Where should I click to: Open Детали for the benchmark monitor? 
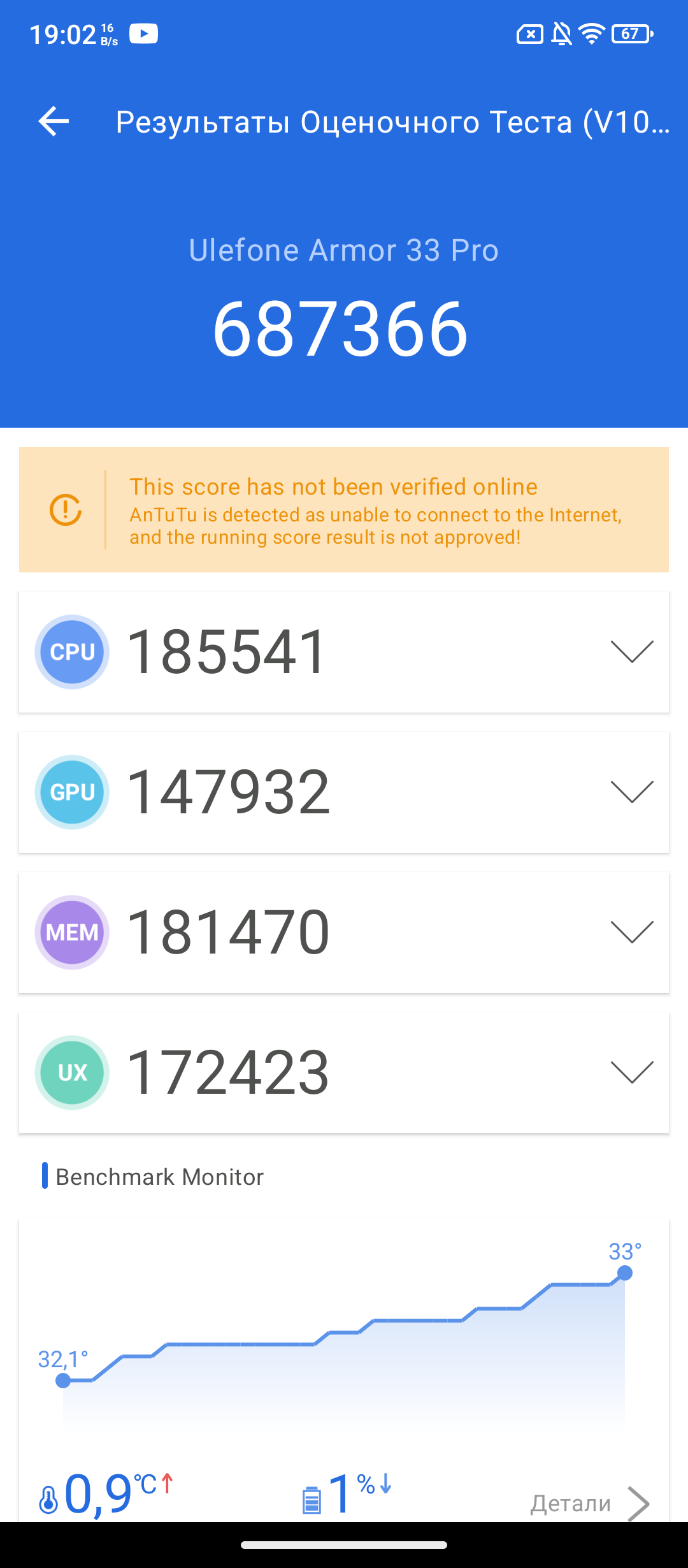click(x=589, y=1503)
